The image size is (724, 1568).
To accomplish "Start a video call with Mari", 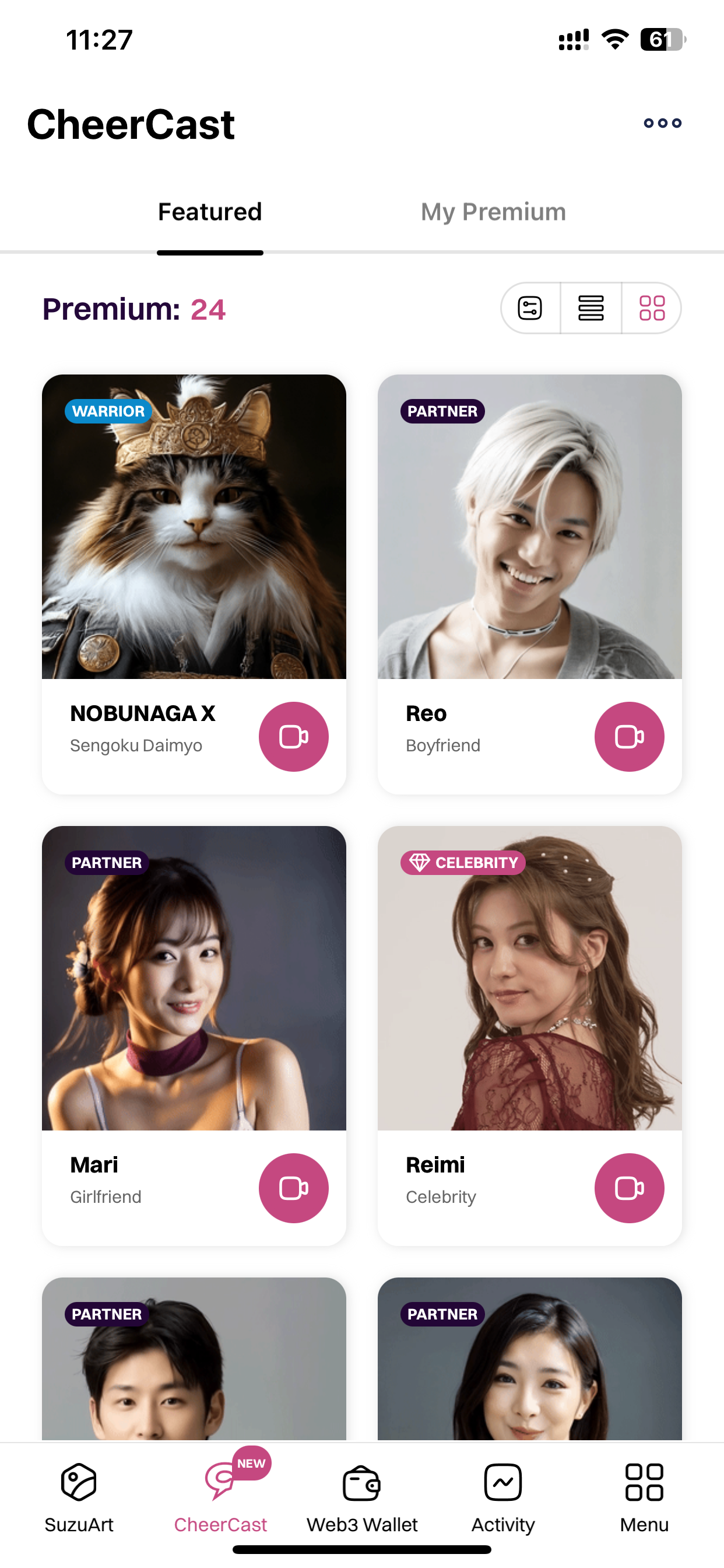I will [293, 1188].
